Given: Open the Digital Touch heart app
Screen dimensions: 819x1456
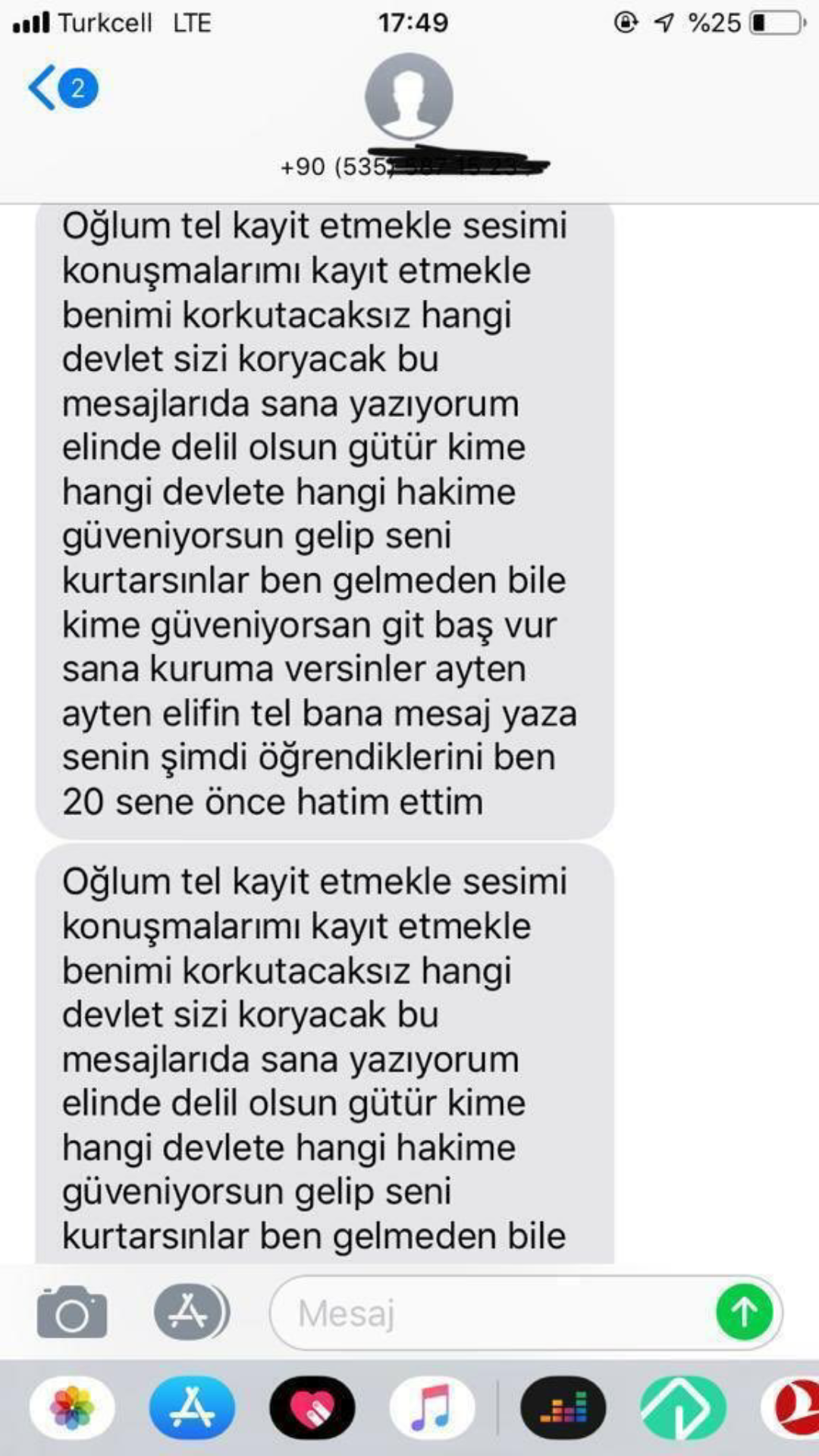Looking at the screenshot, I should 312,1407.
